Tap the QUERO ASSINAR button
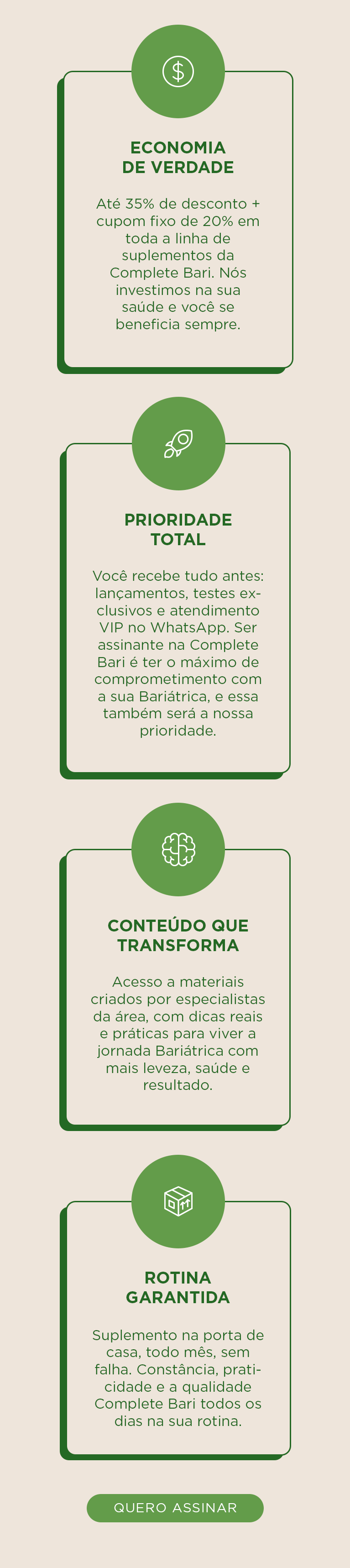The image size is (350, 1568). point(175,1507)
